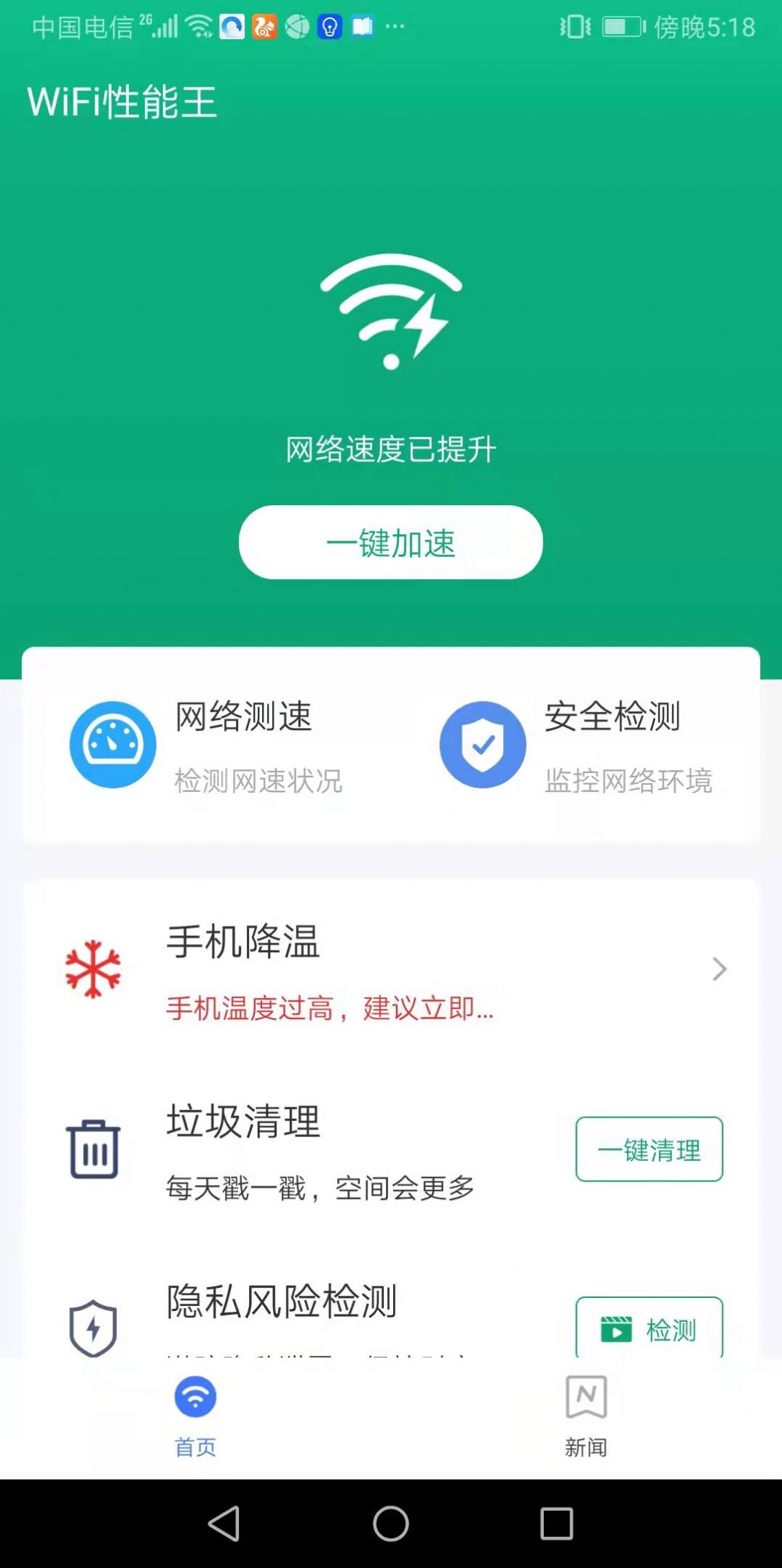Tap the large WiFi lightning icon
Viewport: 782px width, 1568px height.
(x=391, y=313)
